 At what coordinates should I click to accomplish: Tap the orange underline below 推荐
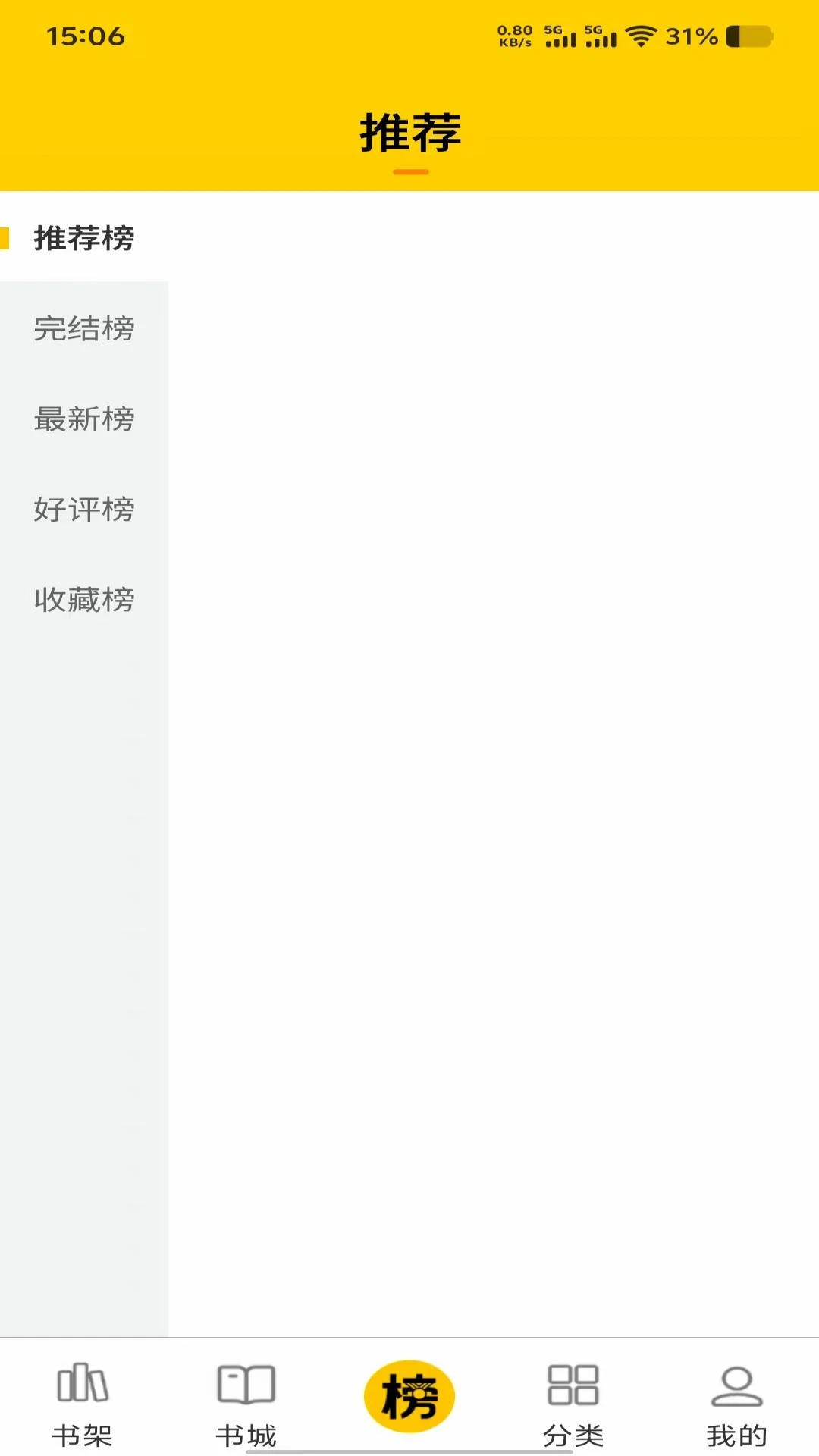pos(409,173)
